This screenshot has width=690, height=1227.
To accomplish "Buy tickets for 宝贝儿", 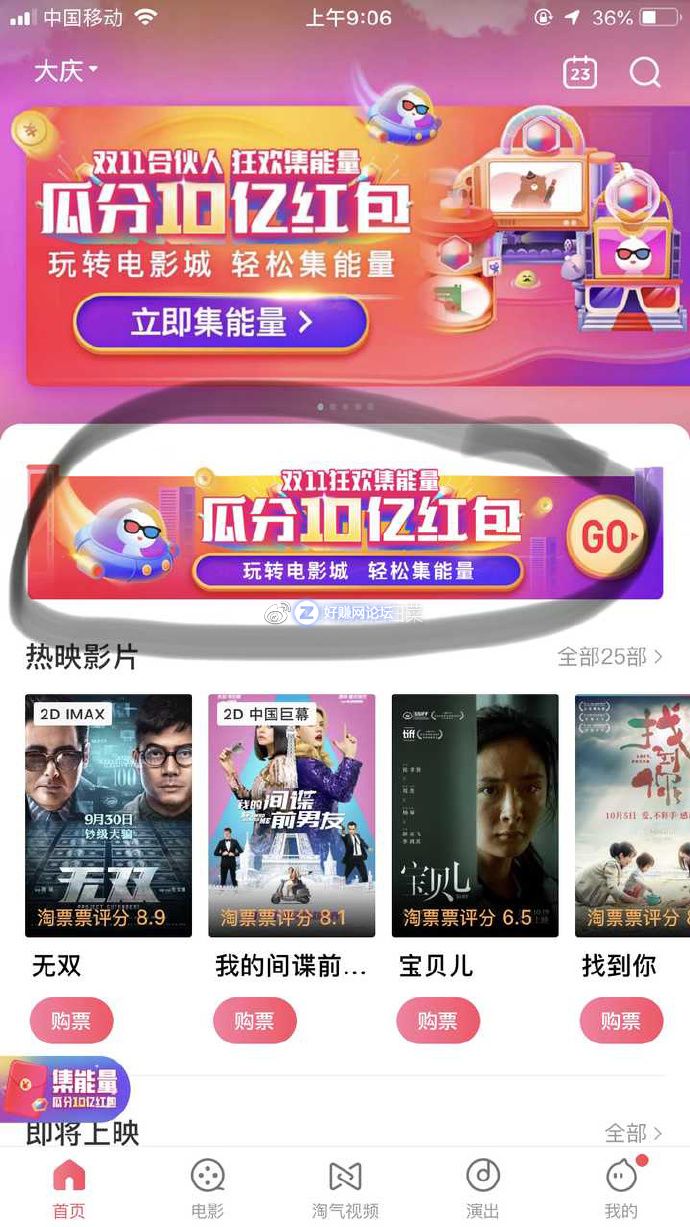I will coord(438,1021).
